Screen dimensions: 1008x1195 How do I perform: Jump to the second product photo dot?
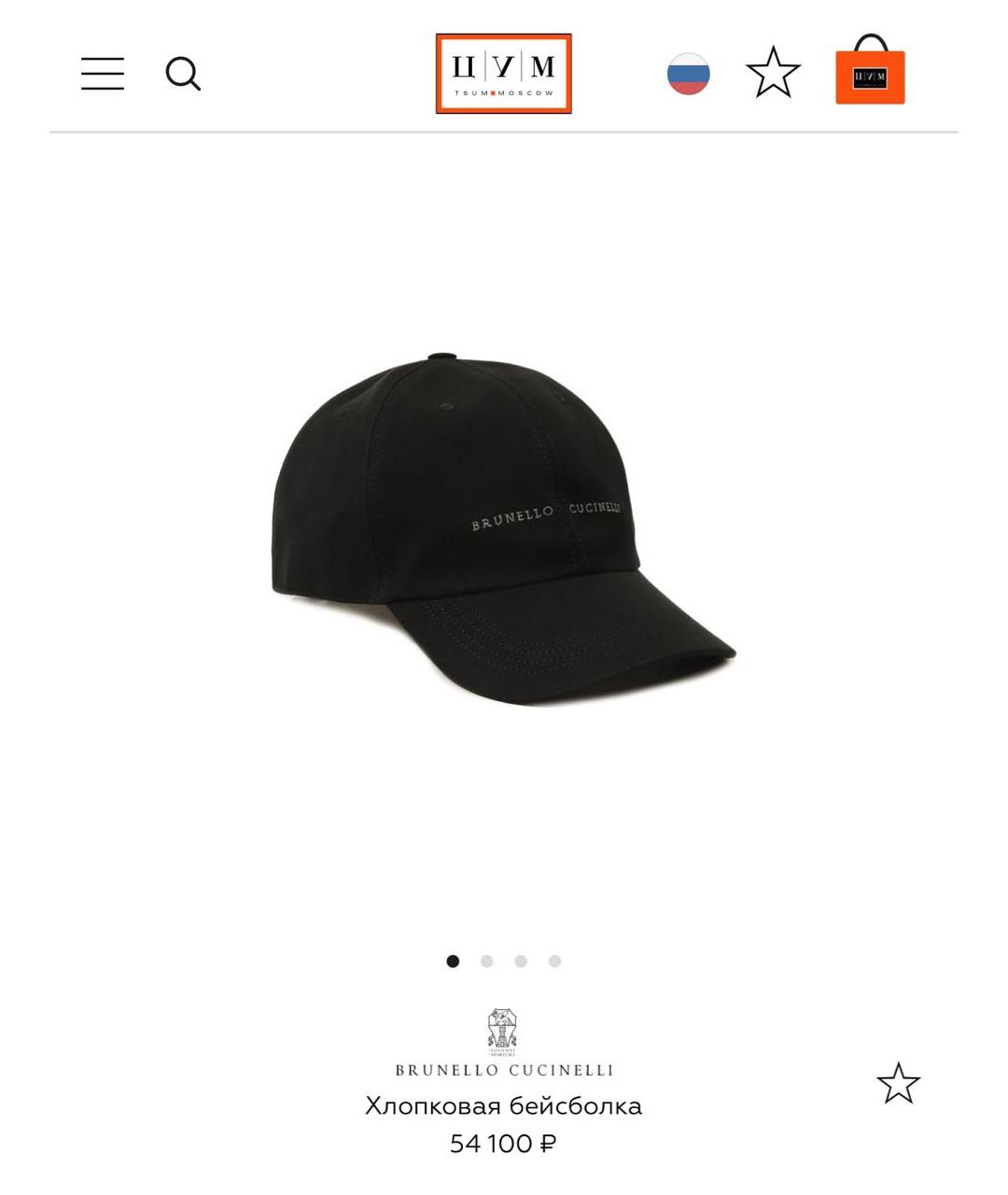tap(486, 962)
